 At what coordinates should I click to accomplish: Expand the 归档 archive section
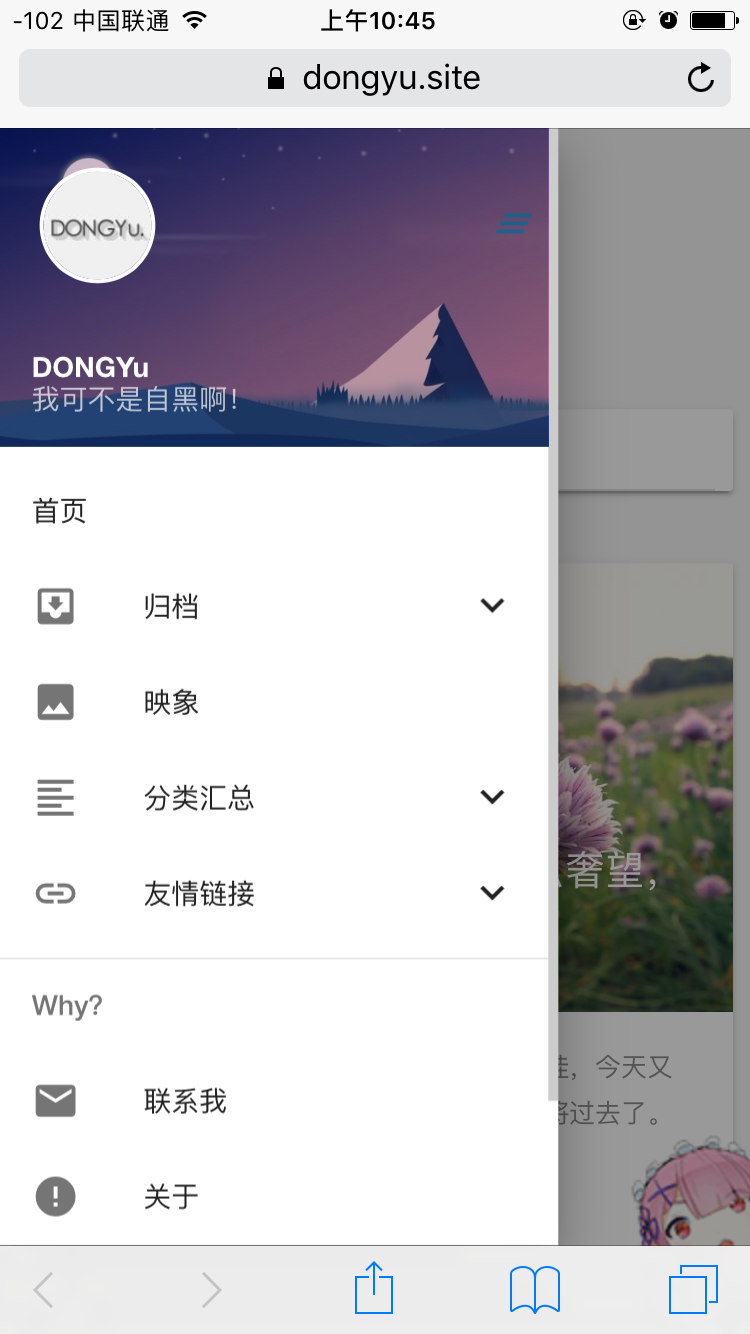pos(491,606)
